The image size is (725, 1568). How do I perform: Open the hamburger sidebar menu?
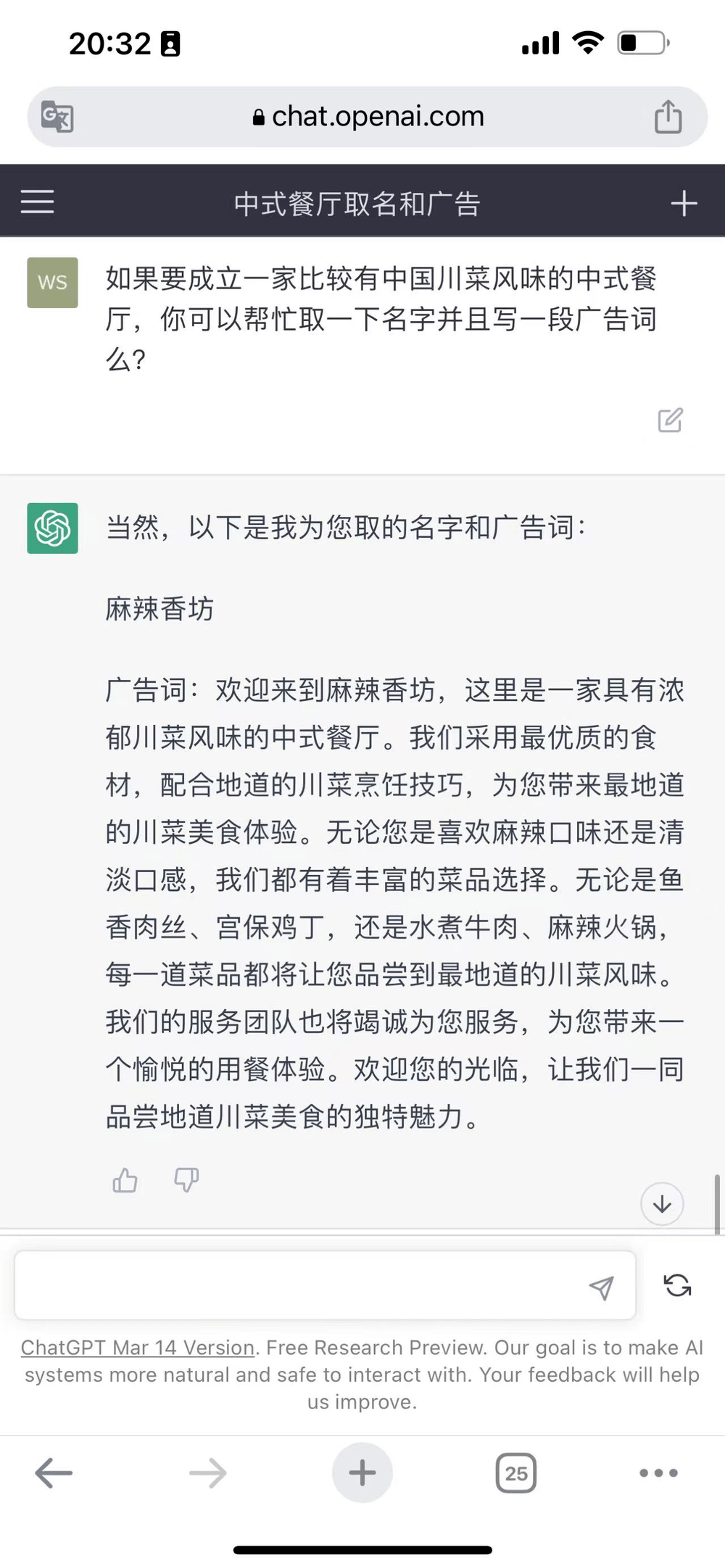click(38, 202)
